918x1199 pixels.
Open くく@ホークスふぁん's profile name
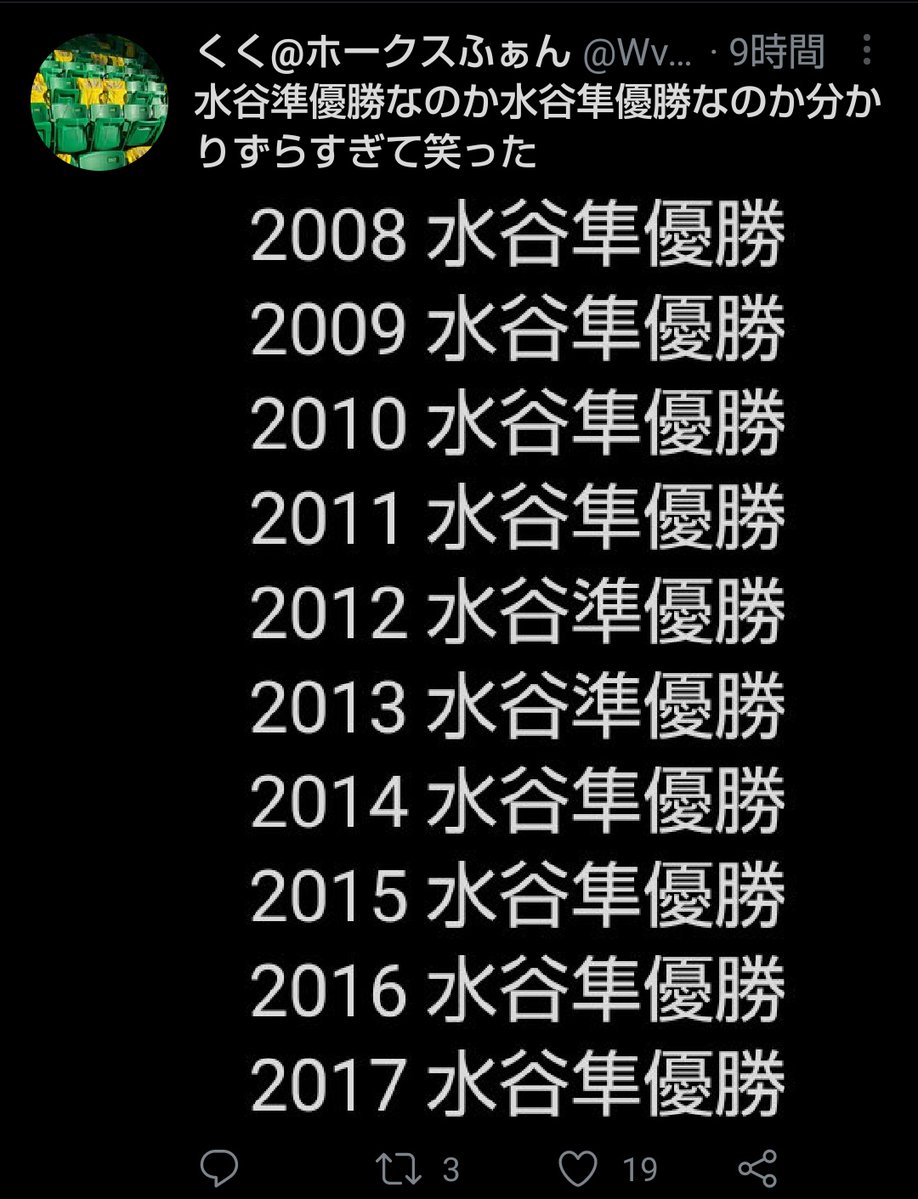click(385, 52)
